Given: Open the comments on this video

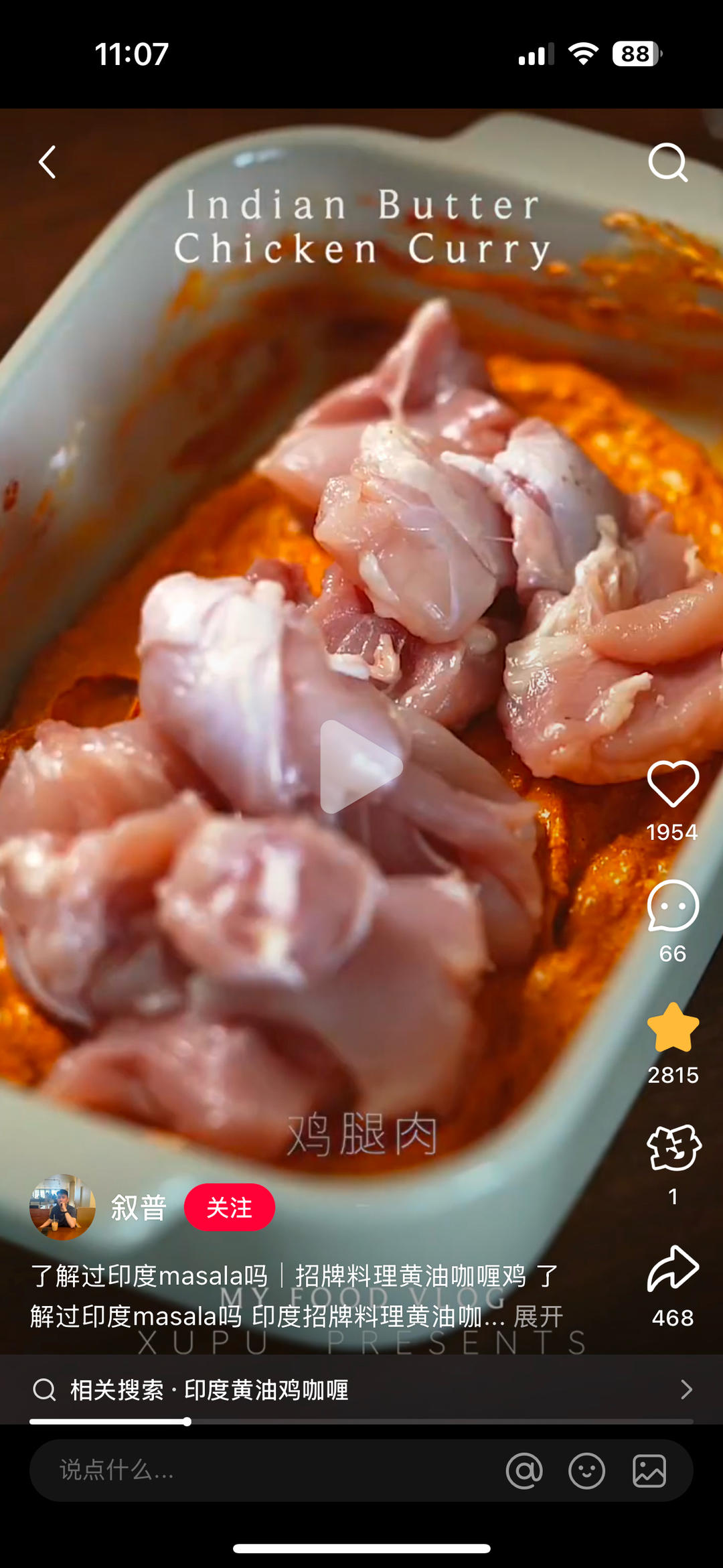Looking at the screenshot, I should click(x=673, y=906).
